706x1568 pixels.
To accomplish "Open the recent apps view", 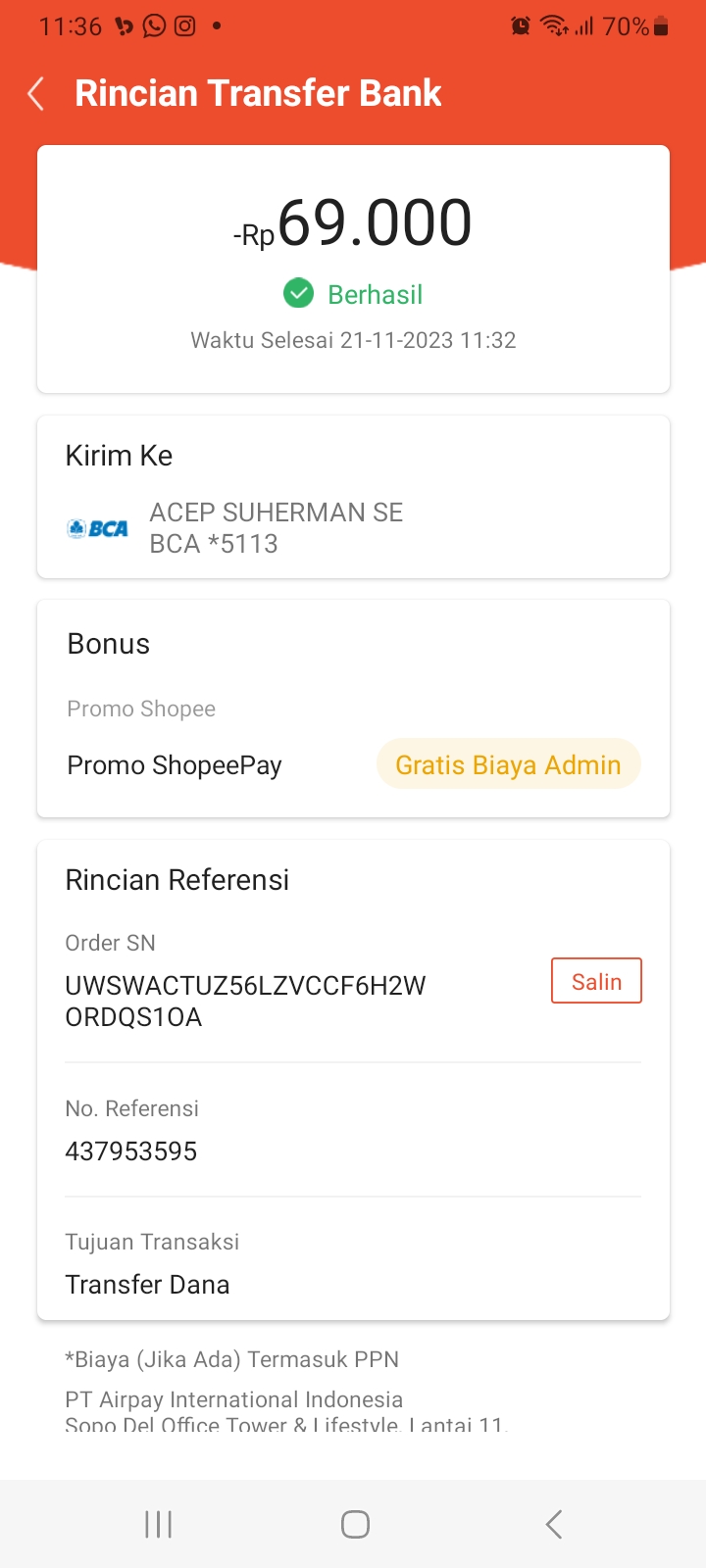I will [158, 1524].
